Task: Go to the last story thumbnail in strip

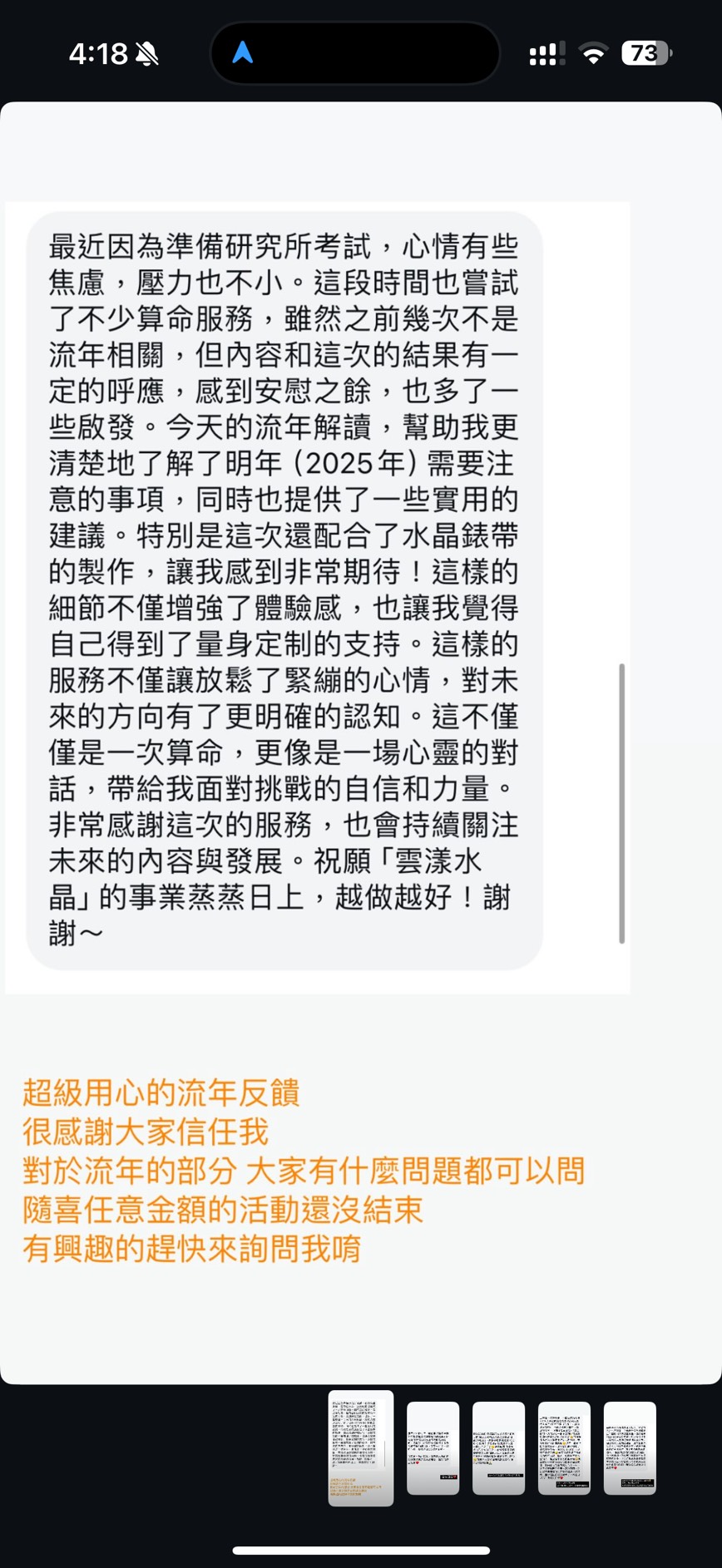Action: [630, 1448]
